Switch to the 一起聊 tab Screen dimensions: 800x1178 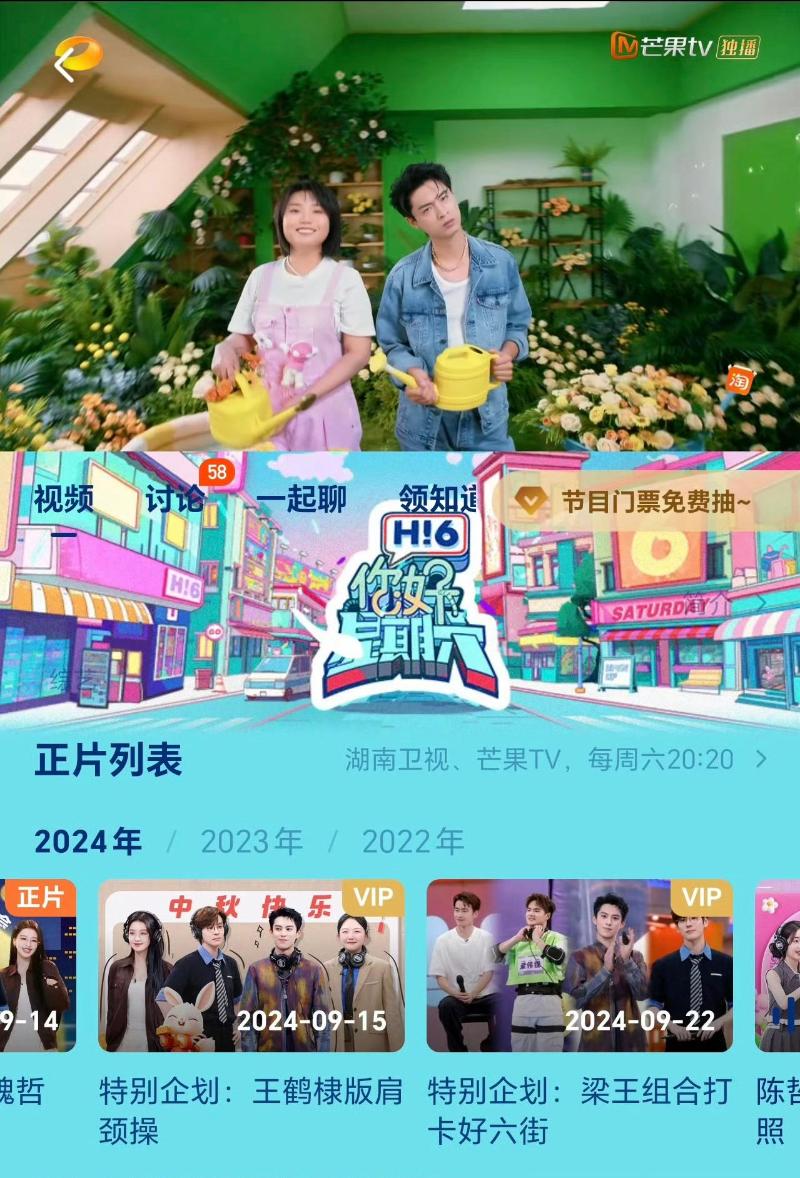[301, 498]
